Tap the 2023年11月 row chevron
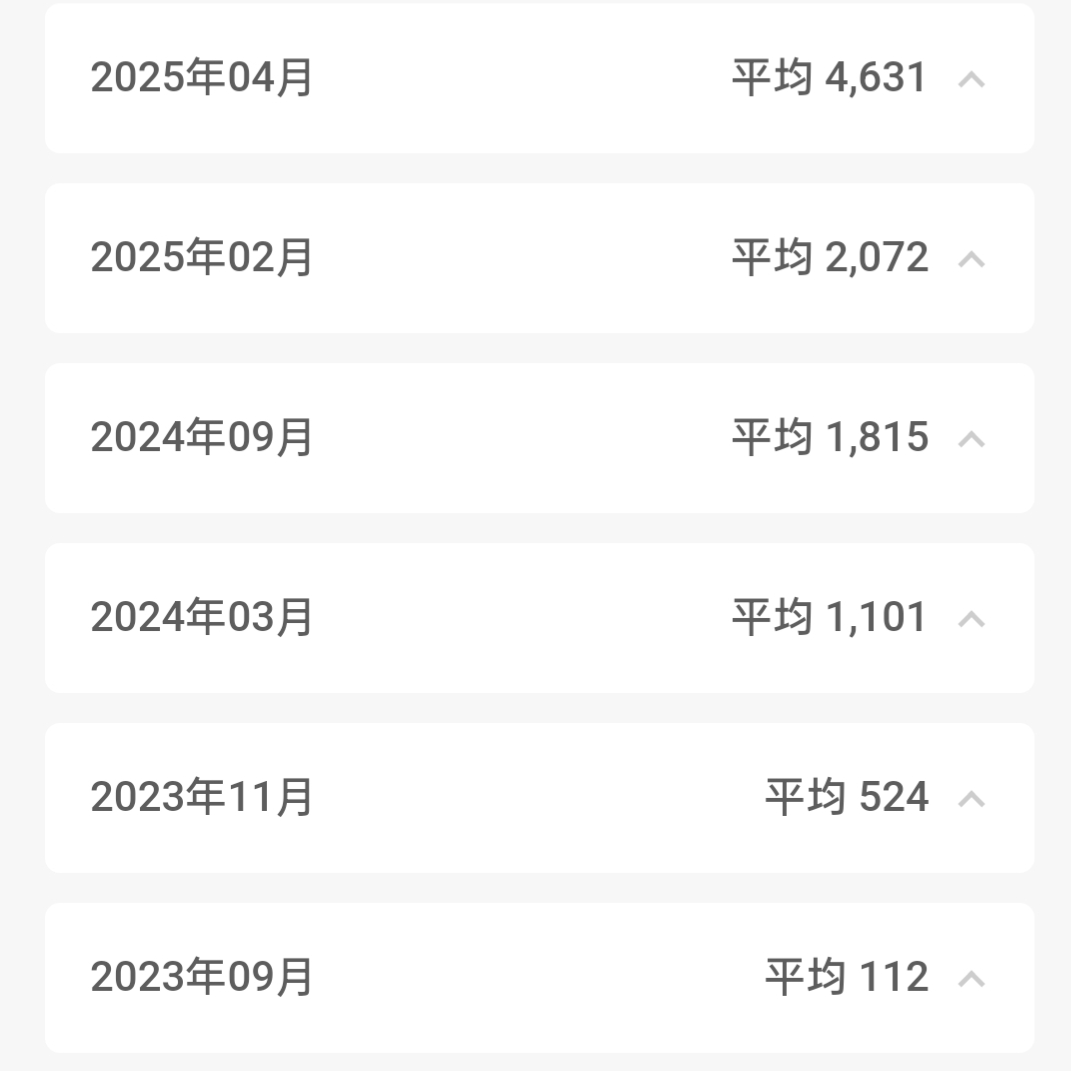 click(971, 799)
